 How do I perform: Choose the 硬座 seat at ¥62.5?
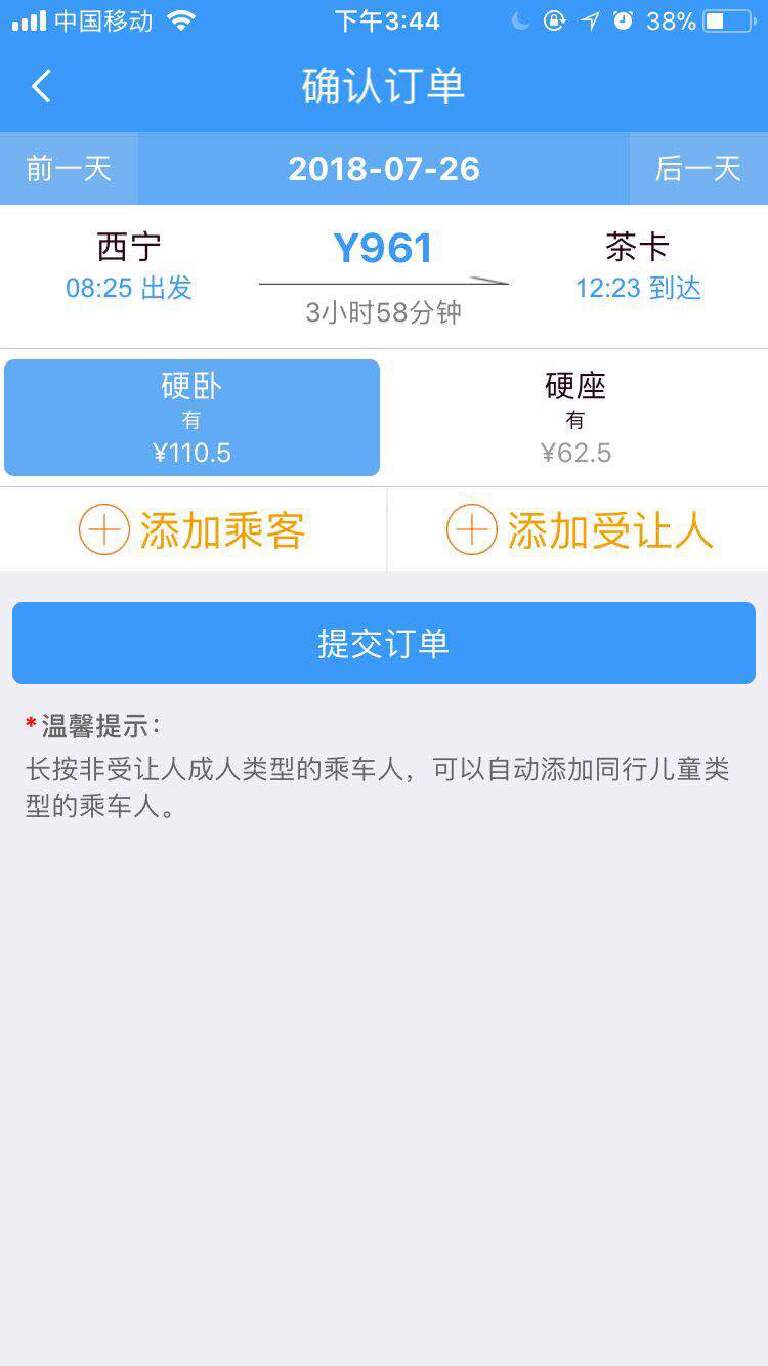[575, 418]
